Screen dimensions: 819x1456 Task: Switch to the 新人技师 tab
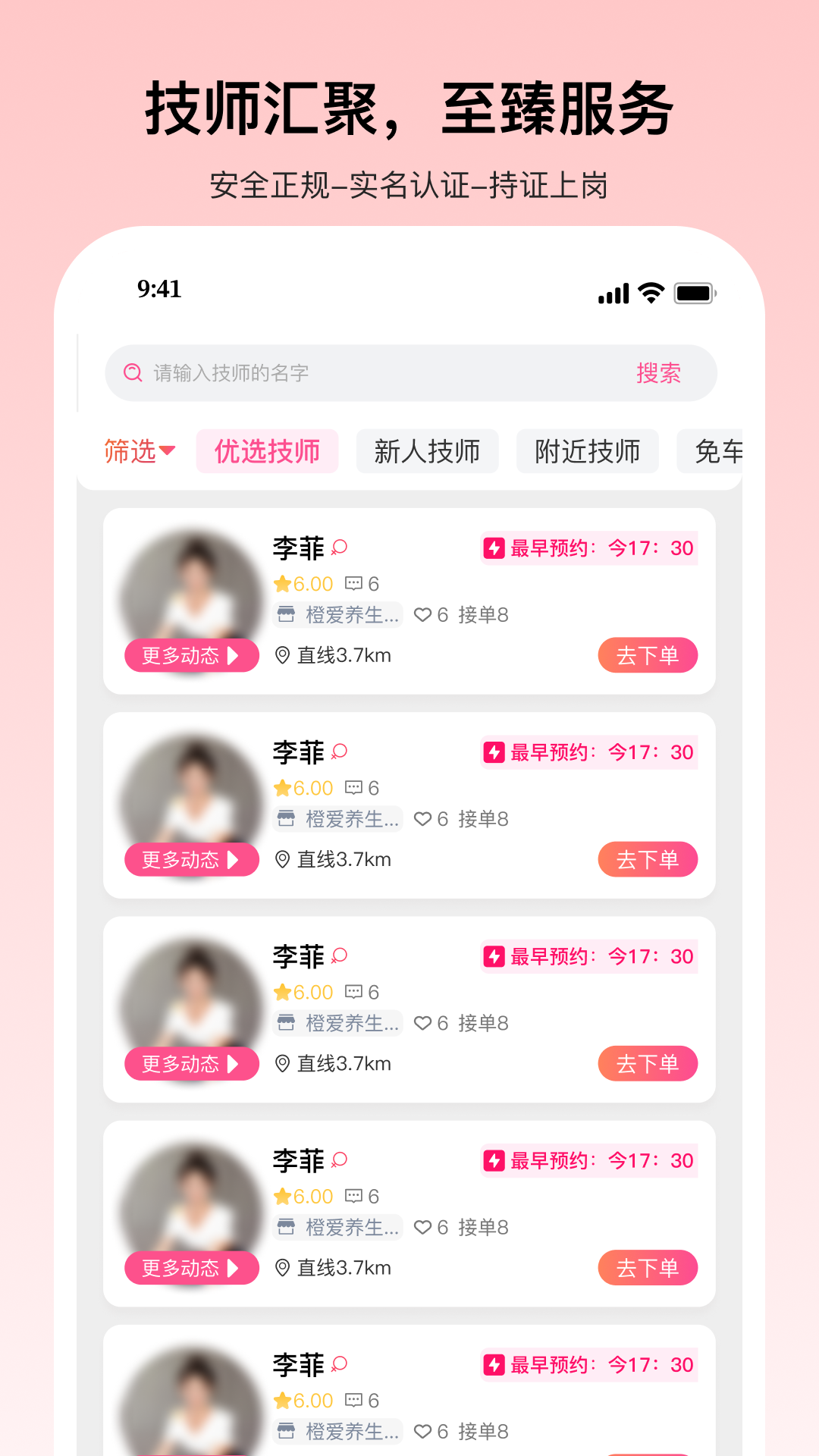pos(427,450)
